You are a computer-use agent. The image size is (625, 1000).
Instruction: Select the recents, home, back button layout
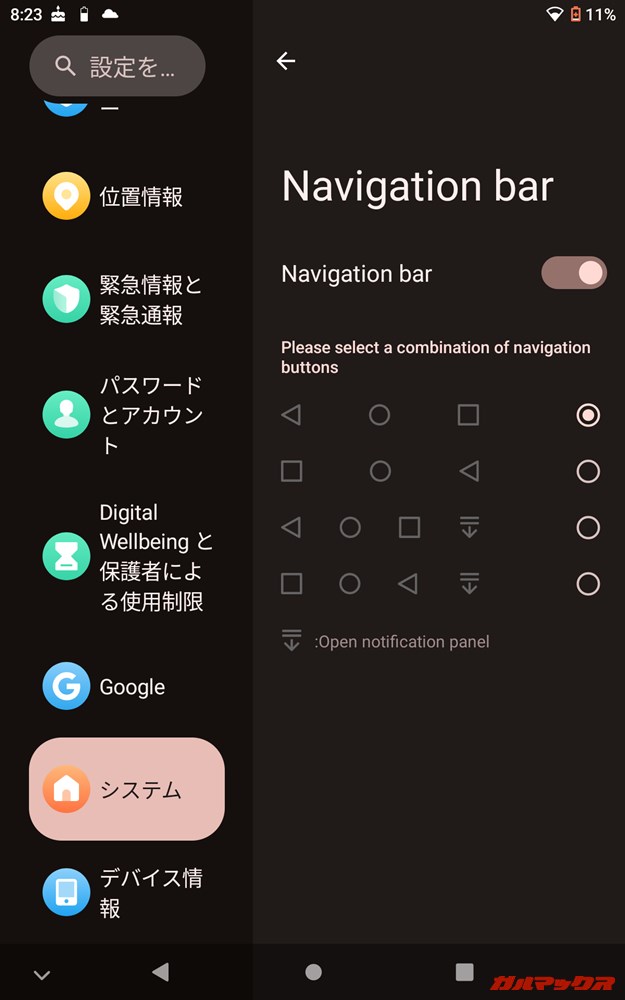[588, 471]
